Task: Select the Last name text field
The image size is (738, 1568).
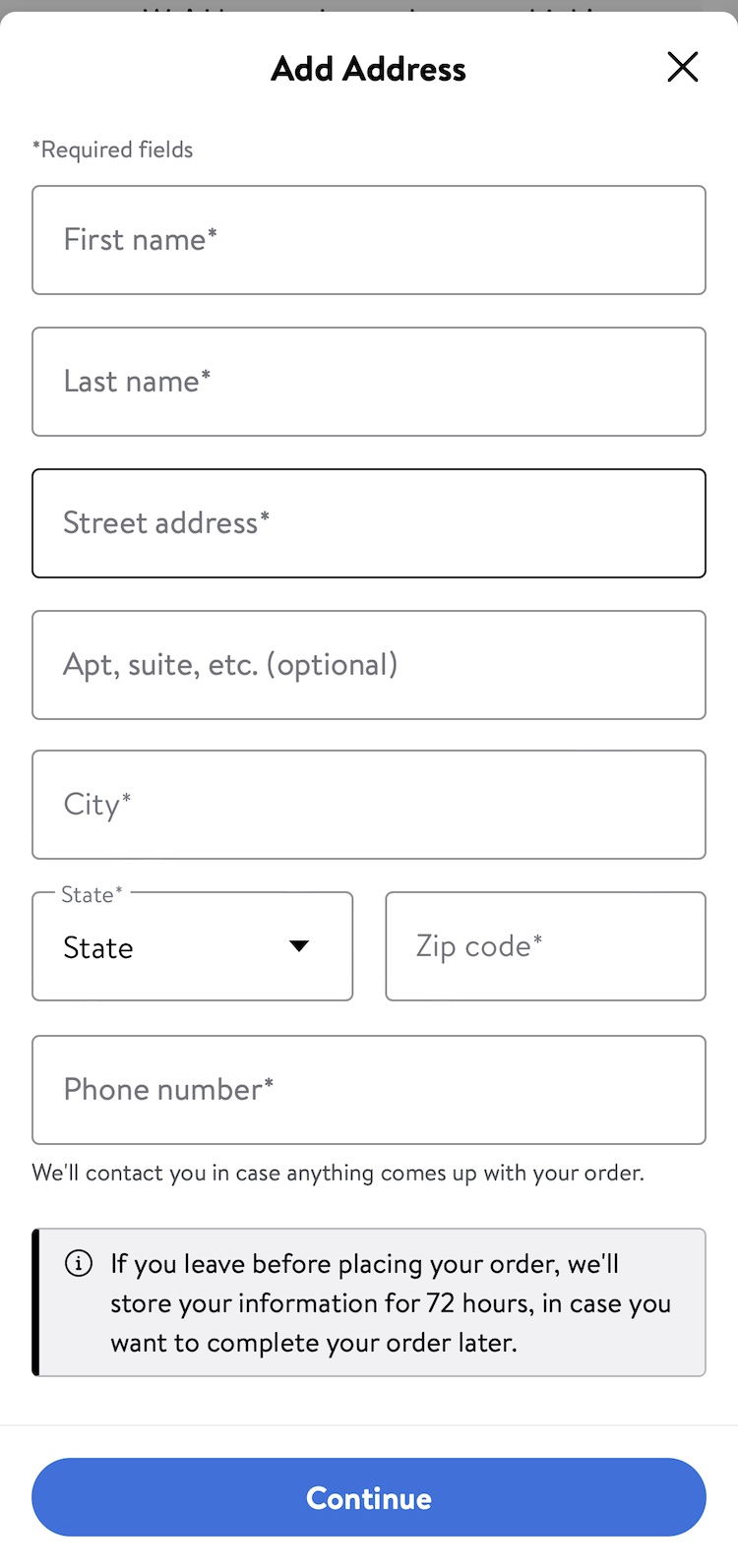Action: (369, 382)
